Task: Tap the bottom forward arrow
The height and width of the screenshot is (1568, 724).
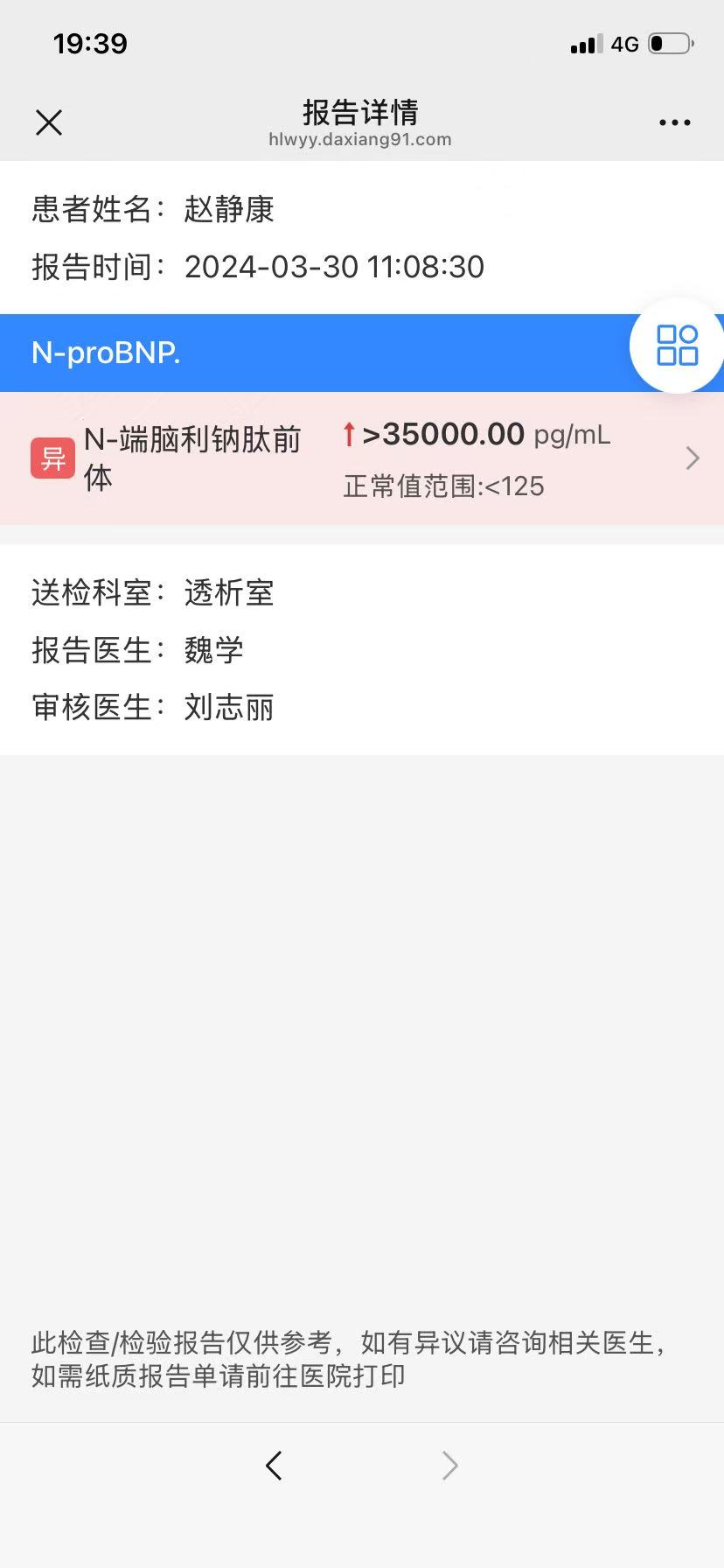Action: (449, 1465)
